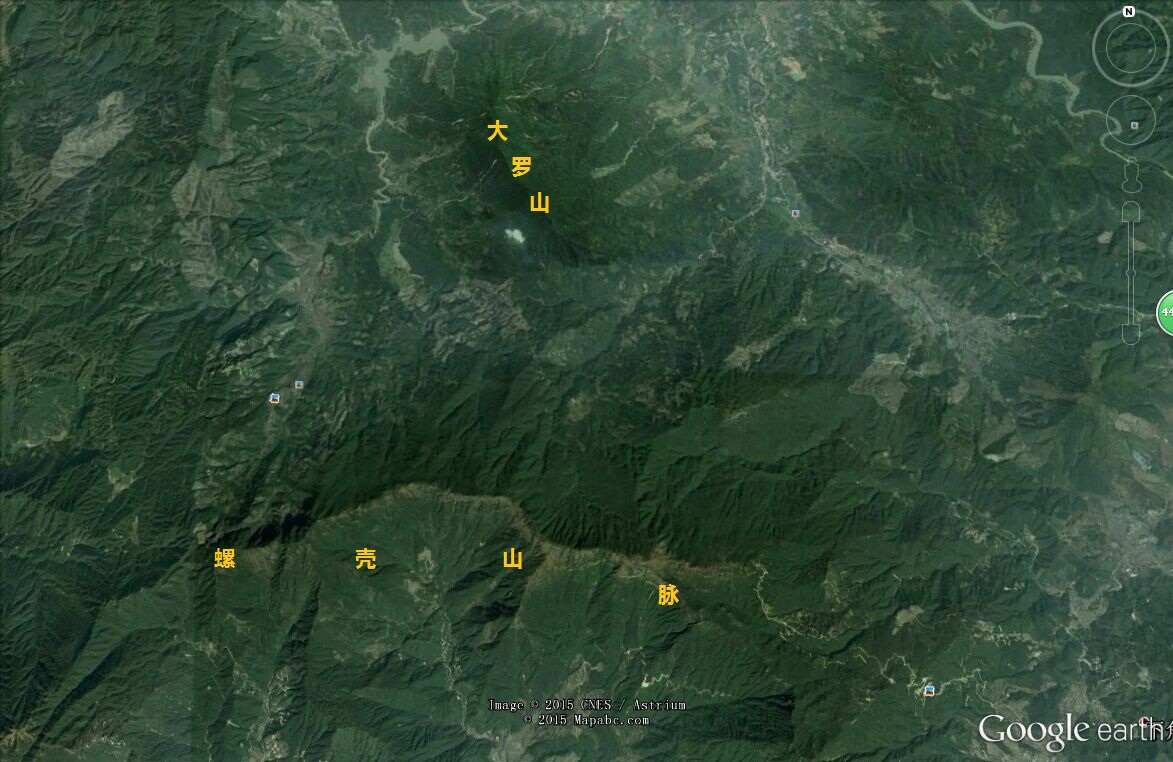This screenshot has height=762, width=1173.
Task: Open the place marker beside the 螺 label
Action: 275,398
